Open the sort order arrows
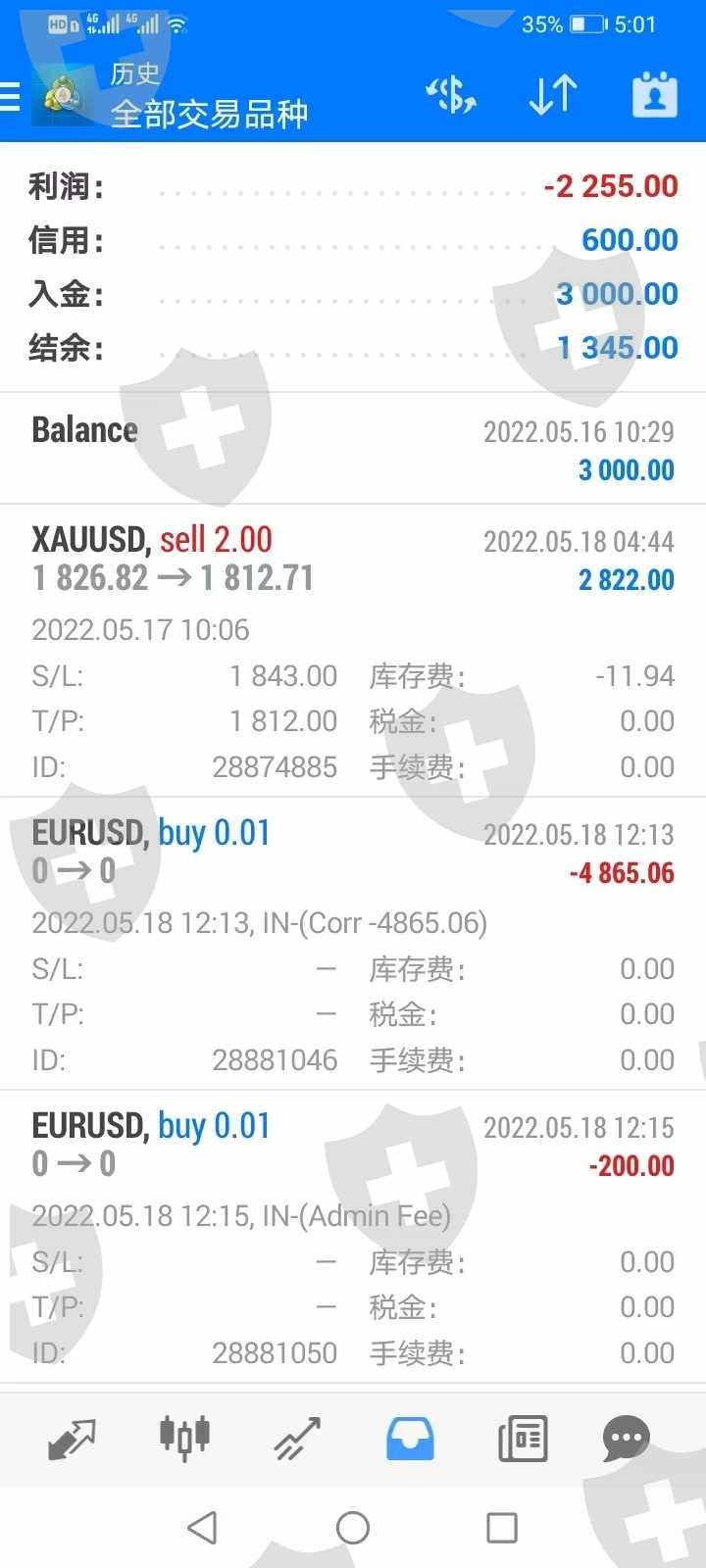 pyautogui.click(x=553, y=96)
